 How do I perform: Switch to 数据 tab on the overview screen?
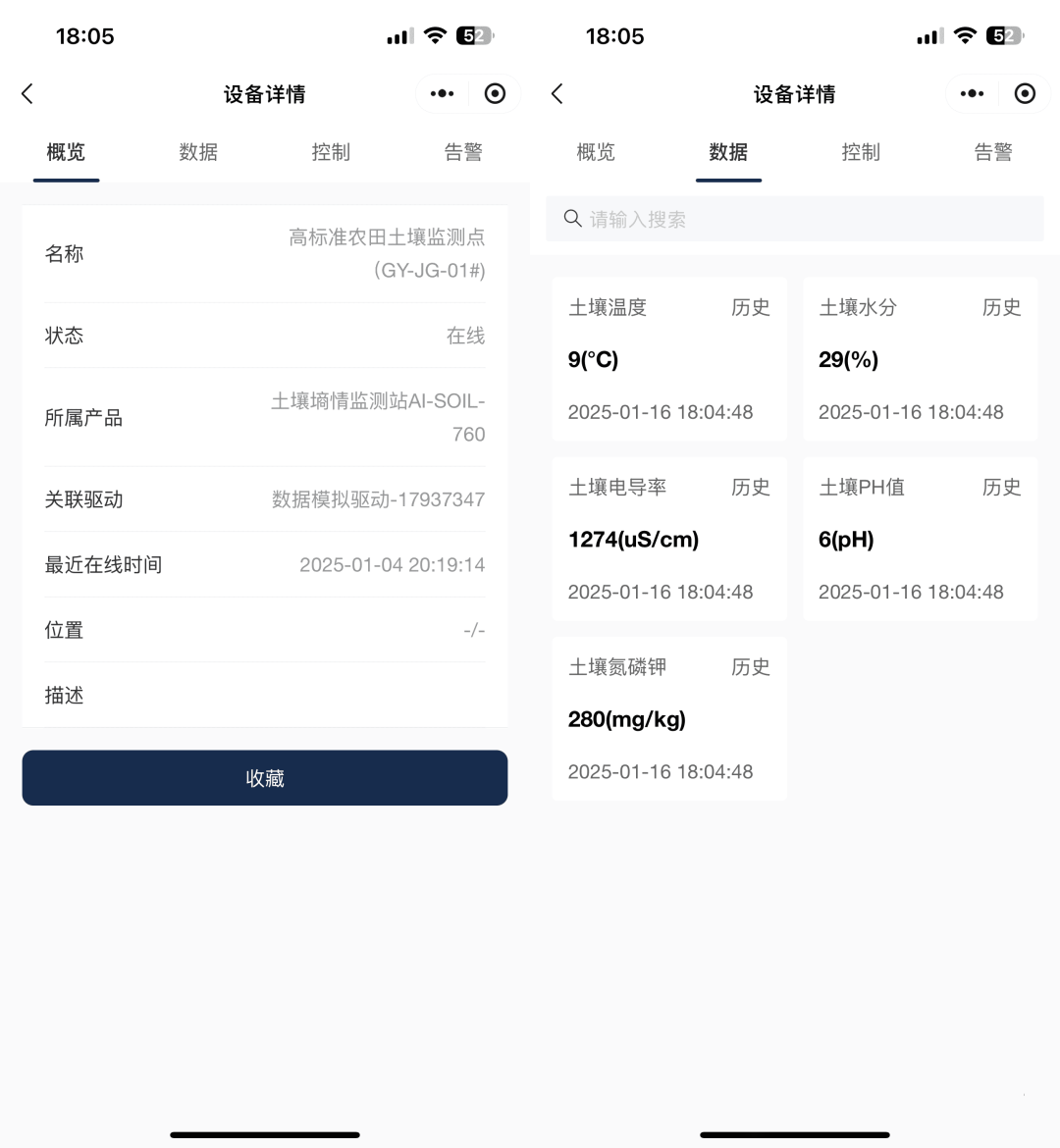coord(198,152)
